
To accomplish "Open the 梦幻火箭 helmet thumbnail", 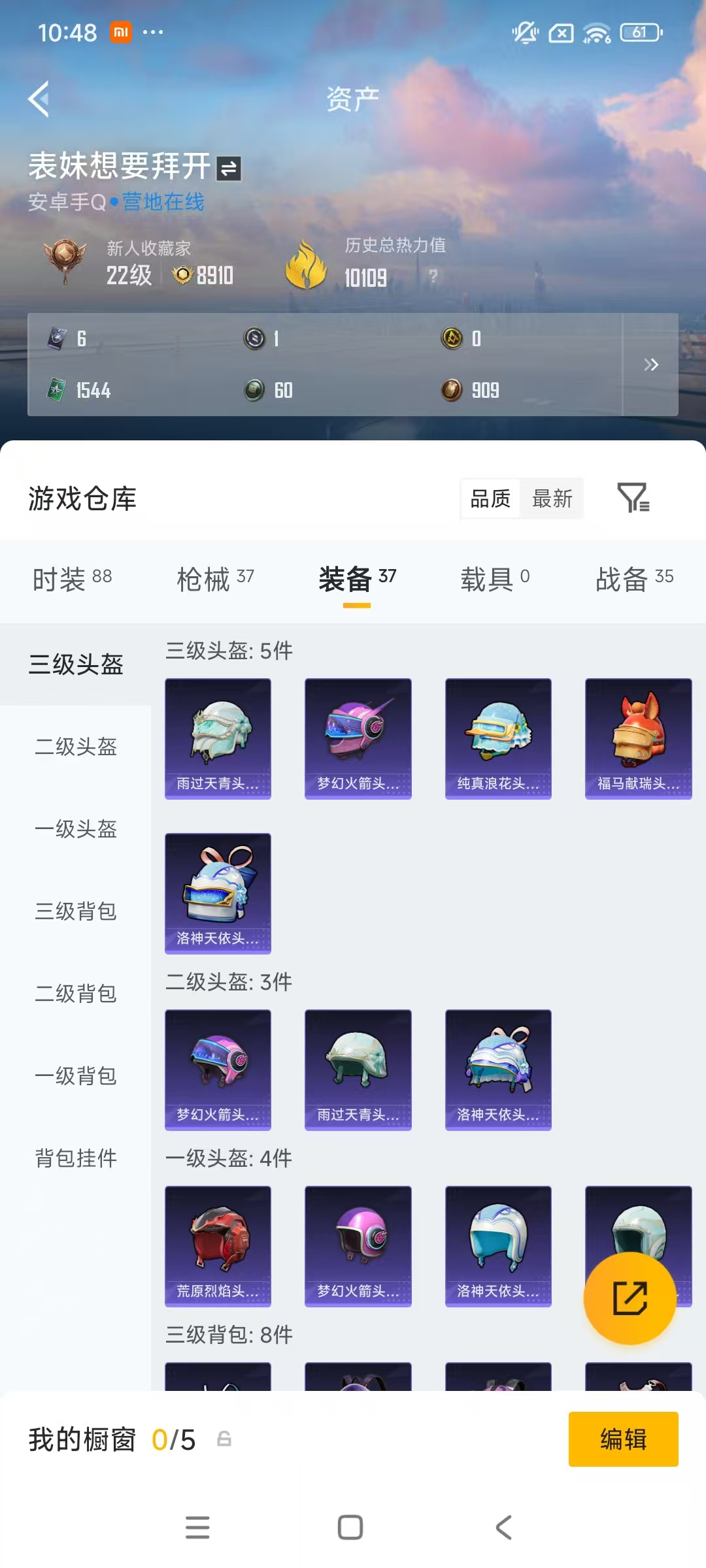I will [358, 737].
